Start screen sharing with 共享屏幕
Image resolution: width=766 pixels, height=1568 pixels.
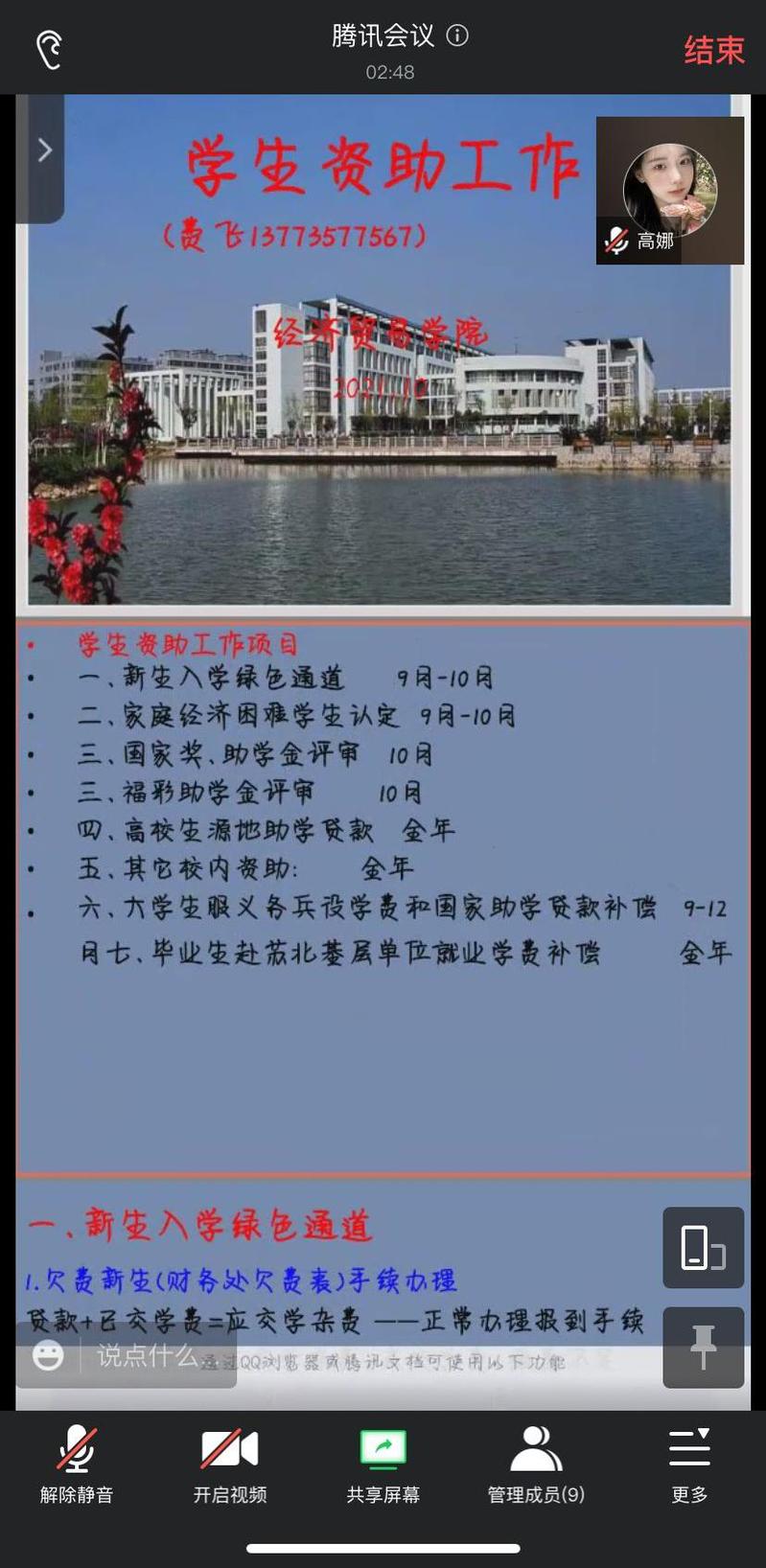(383, 1464)
